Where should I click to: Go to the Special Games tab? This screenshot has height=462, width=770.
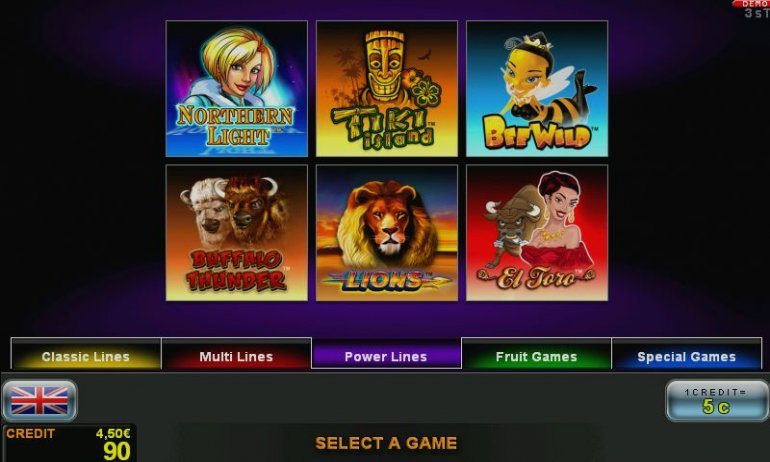[x=686, y=356]
